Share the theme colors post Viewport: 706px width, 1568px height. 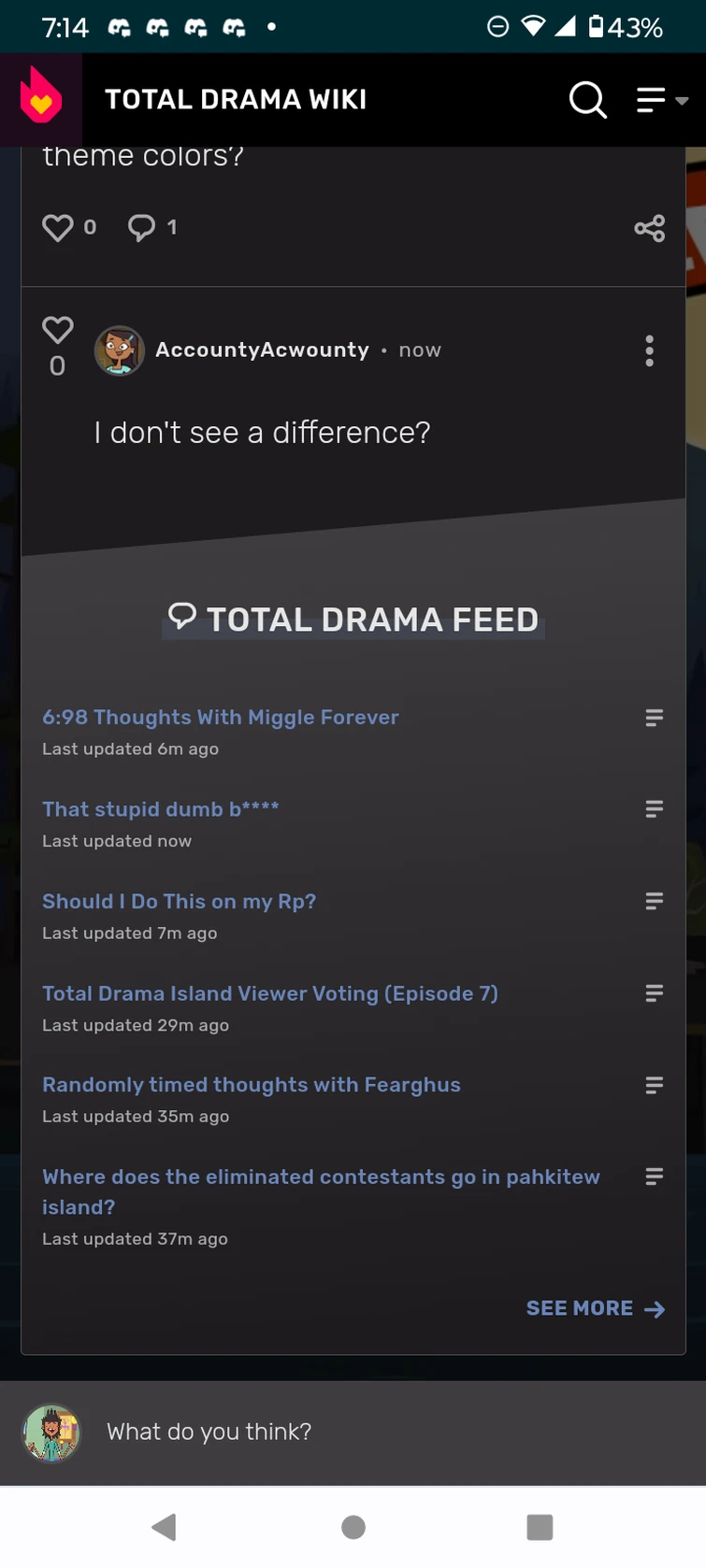649,228
